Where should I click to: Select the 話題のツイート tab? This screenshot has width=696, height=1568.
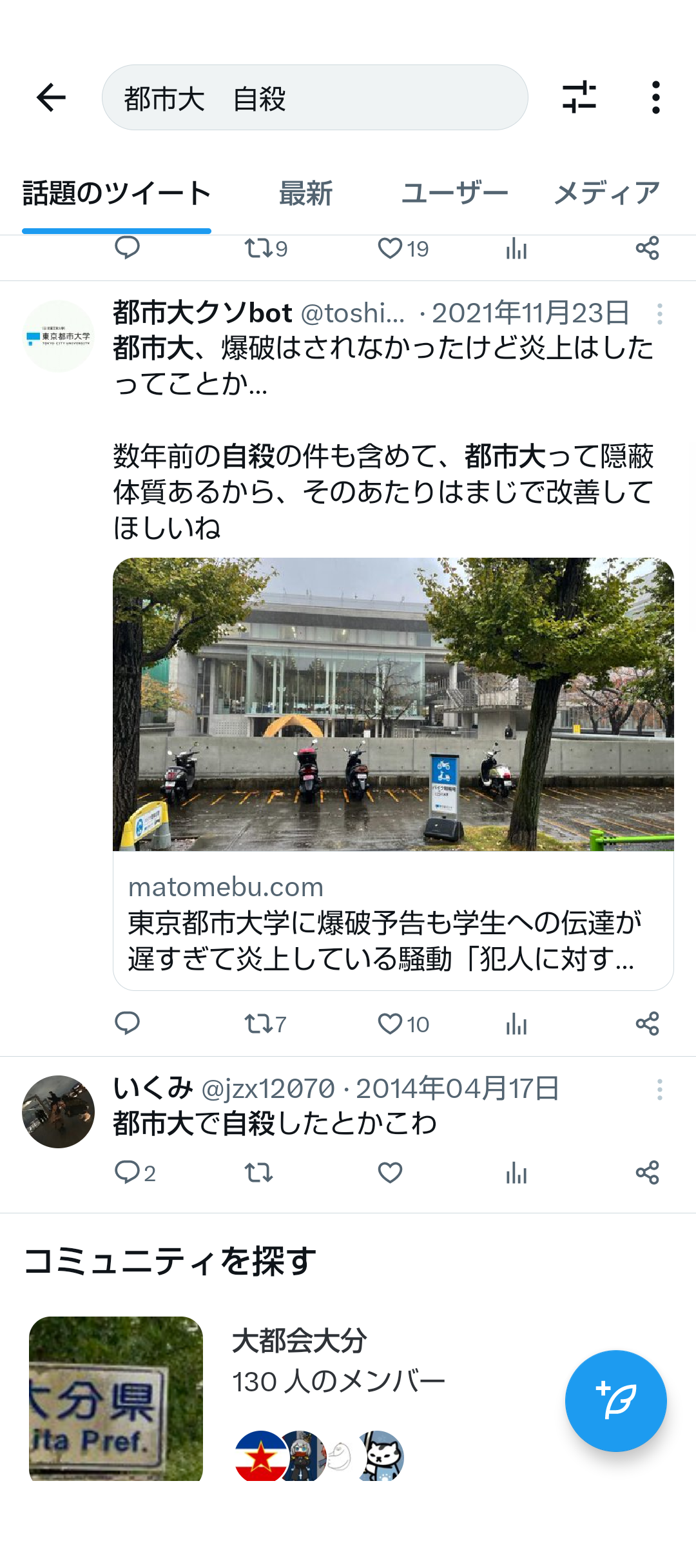tap(117, 193)
